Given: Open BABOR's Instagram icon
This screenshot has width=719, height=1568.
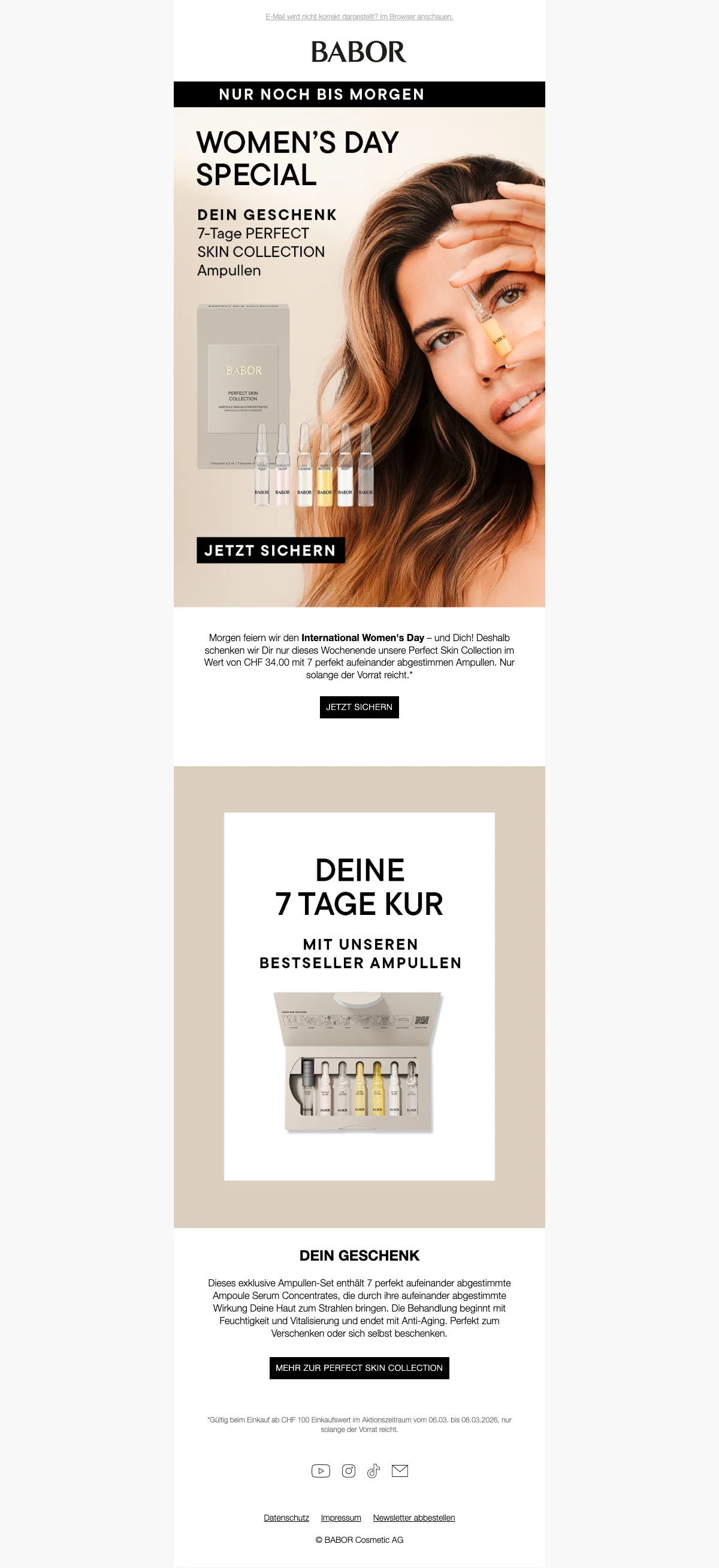Looking at the screenshot, I should pos(348,1470).
